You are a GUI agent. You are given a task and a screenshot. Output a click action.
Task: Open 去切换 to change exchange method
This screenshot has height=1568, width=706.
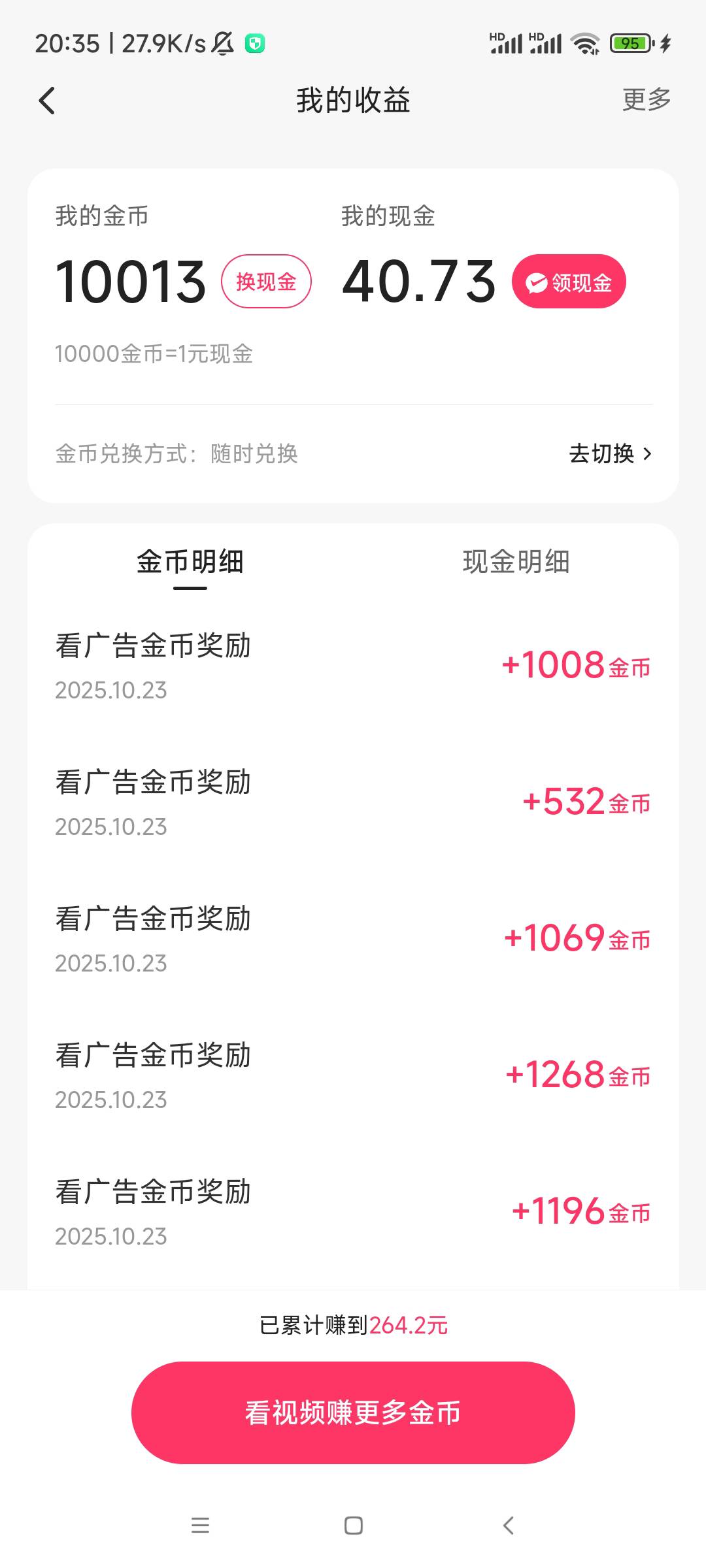pos(610,453)
